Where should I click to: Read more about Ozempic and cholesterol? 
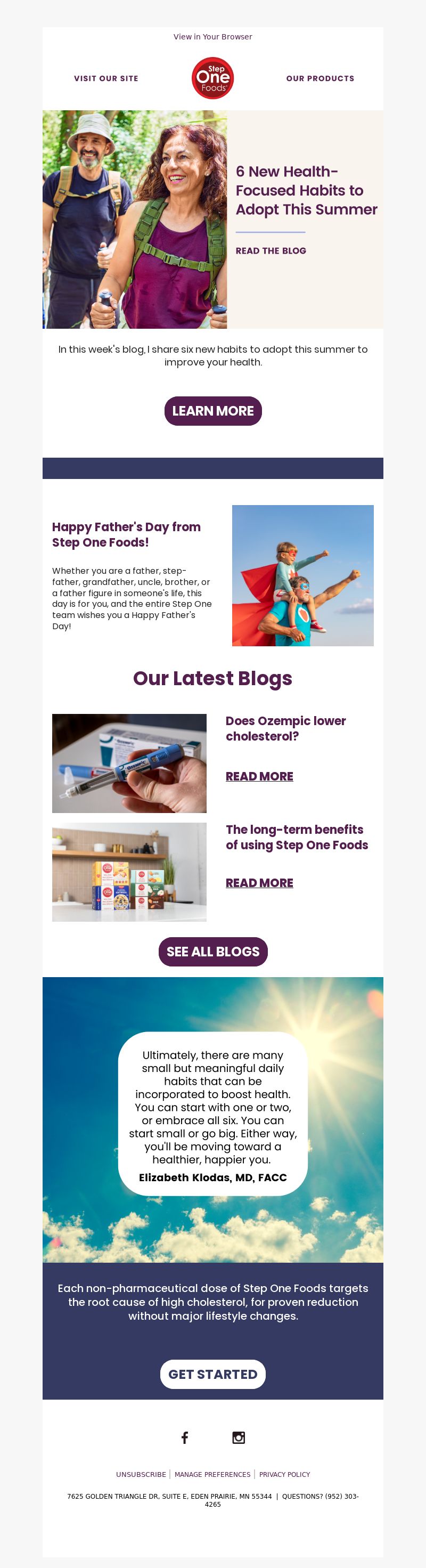(x=259, y=776)
